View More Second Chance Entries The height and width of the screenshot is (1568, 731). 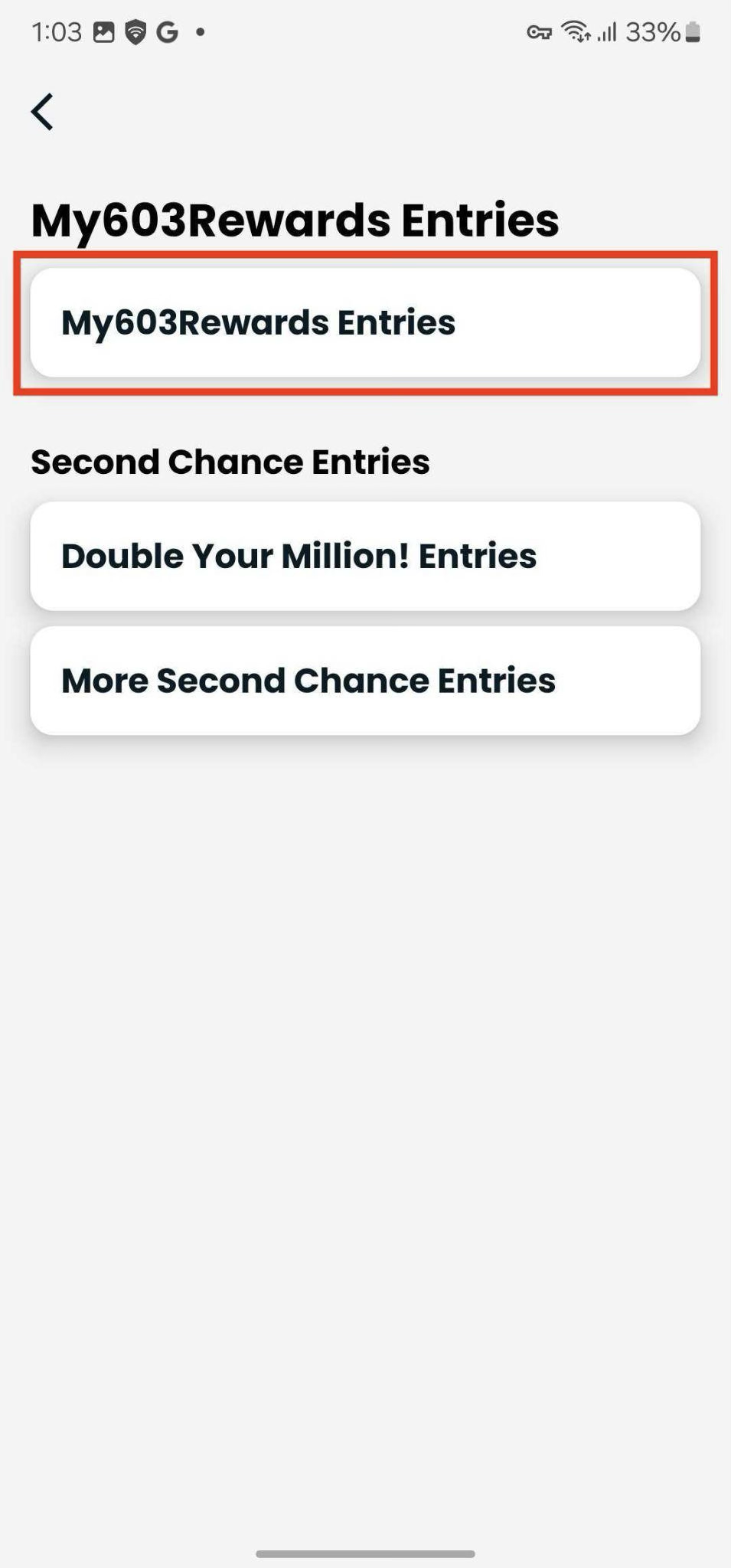pos(365,681)
